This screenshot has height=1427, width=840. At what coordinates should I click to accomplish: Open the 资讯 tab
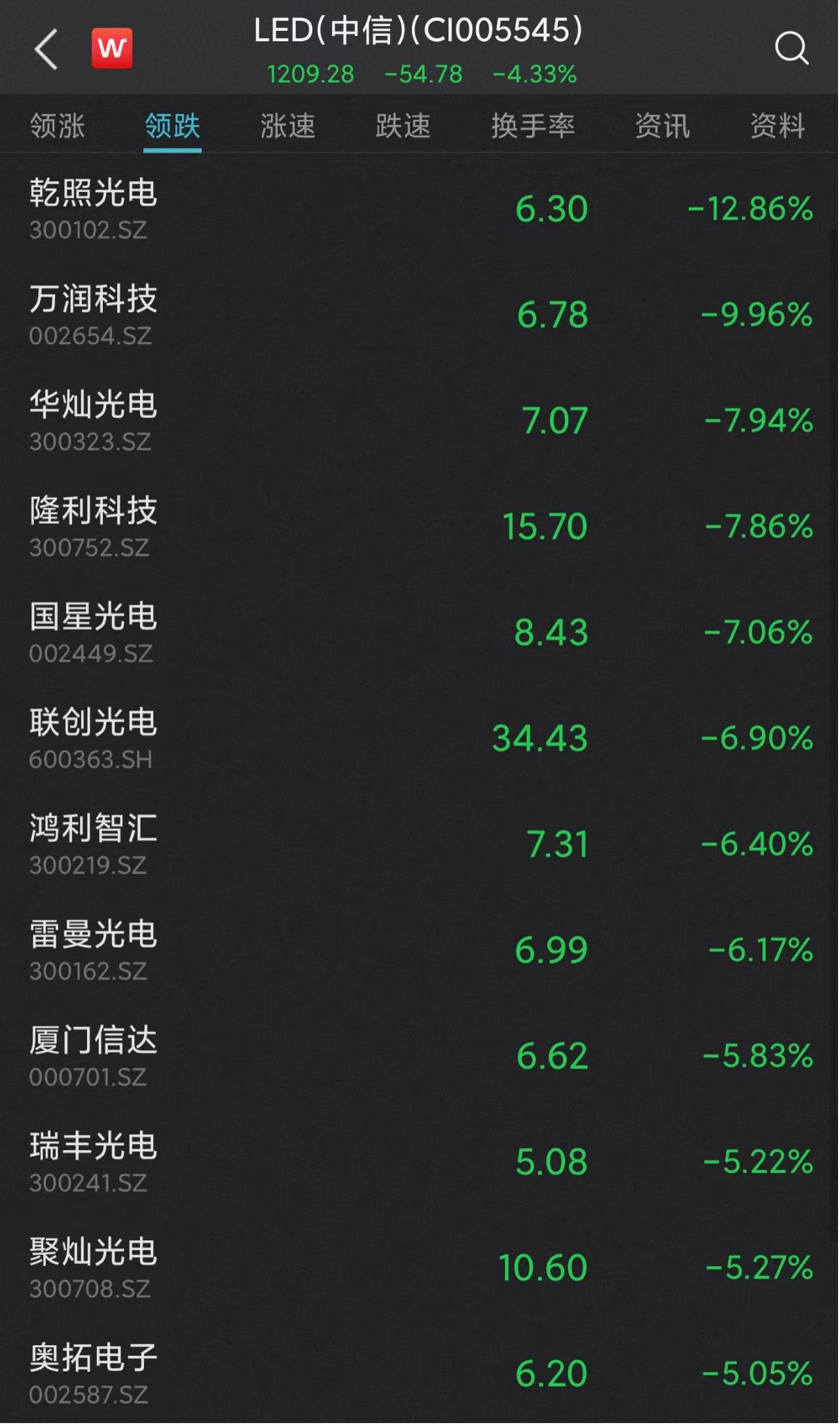pyautogui.click(x=663, y=126)
